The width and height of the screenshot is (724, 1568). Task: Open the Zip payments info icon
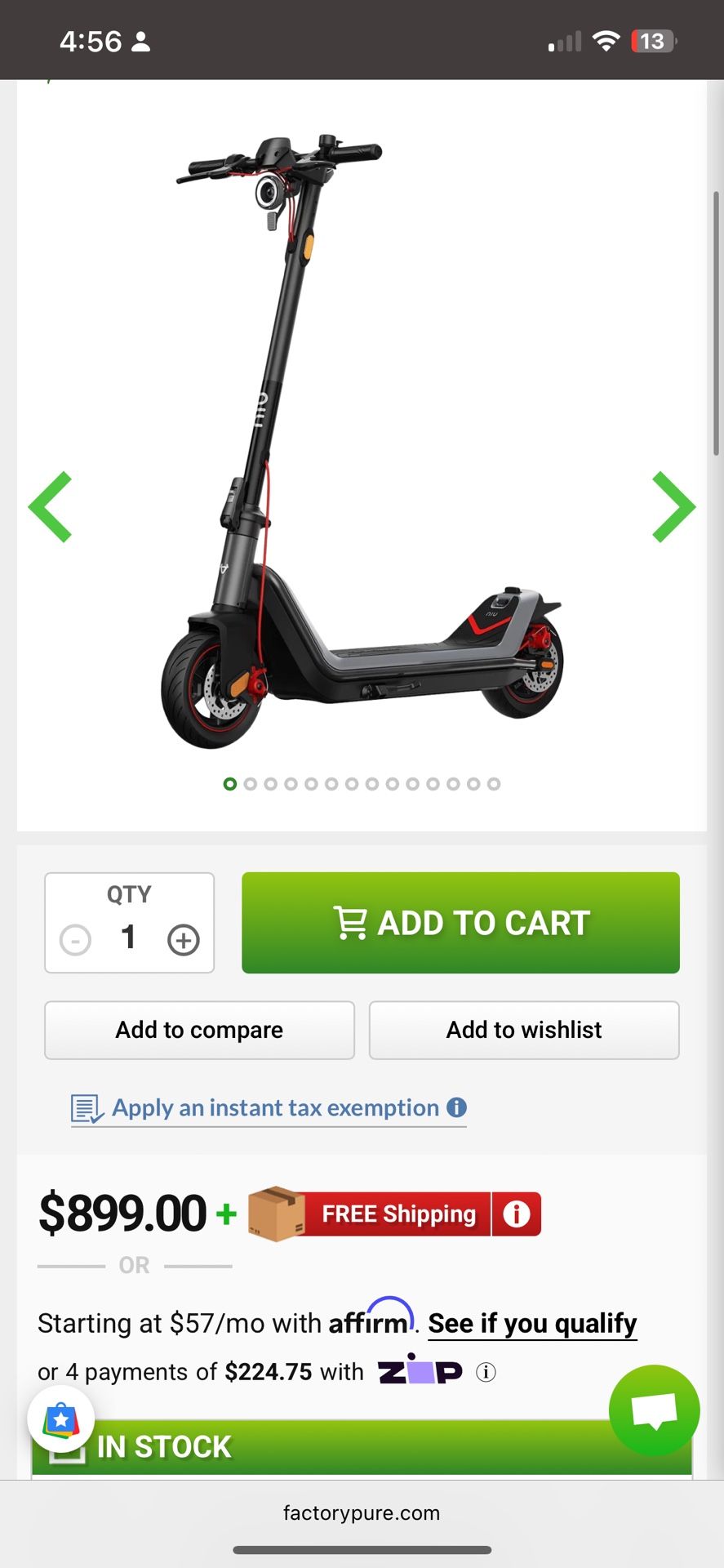(x=486, y=1372)
